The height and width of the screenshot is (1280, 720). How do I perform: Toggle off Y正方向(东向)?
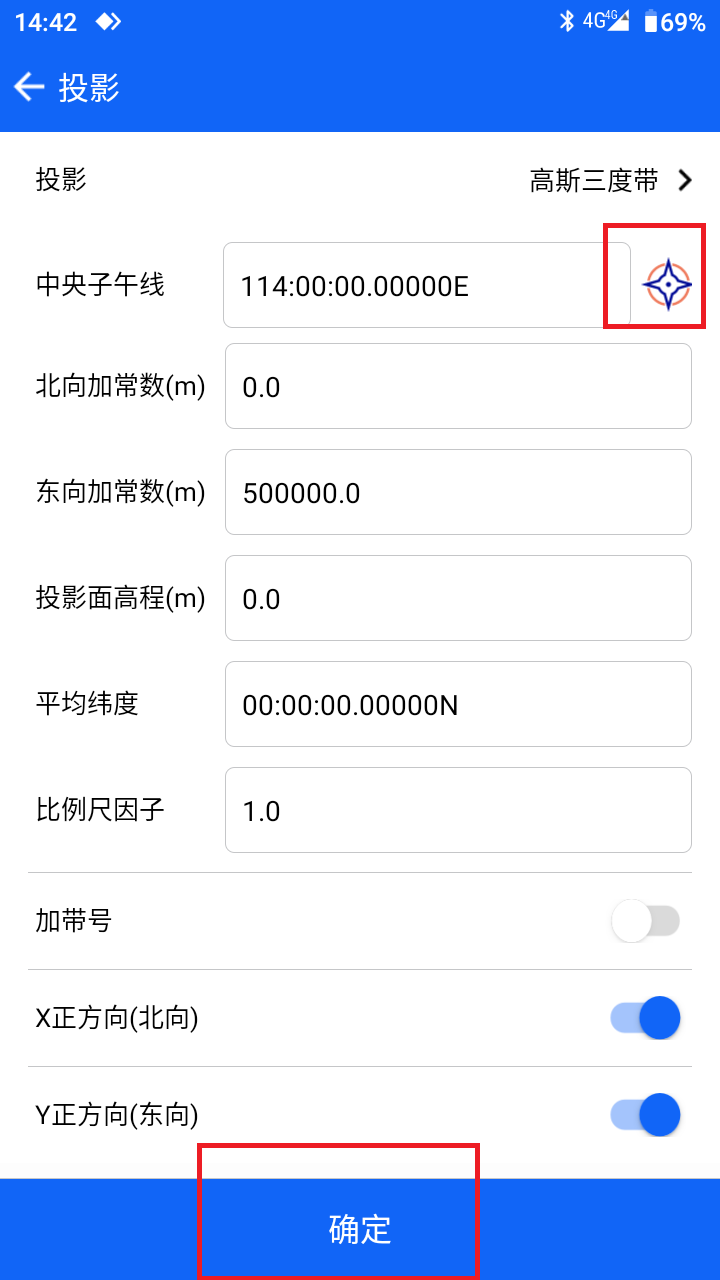[x=646, y=1114]
